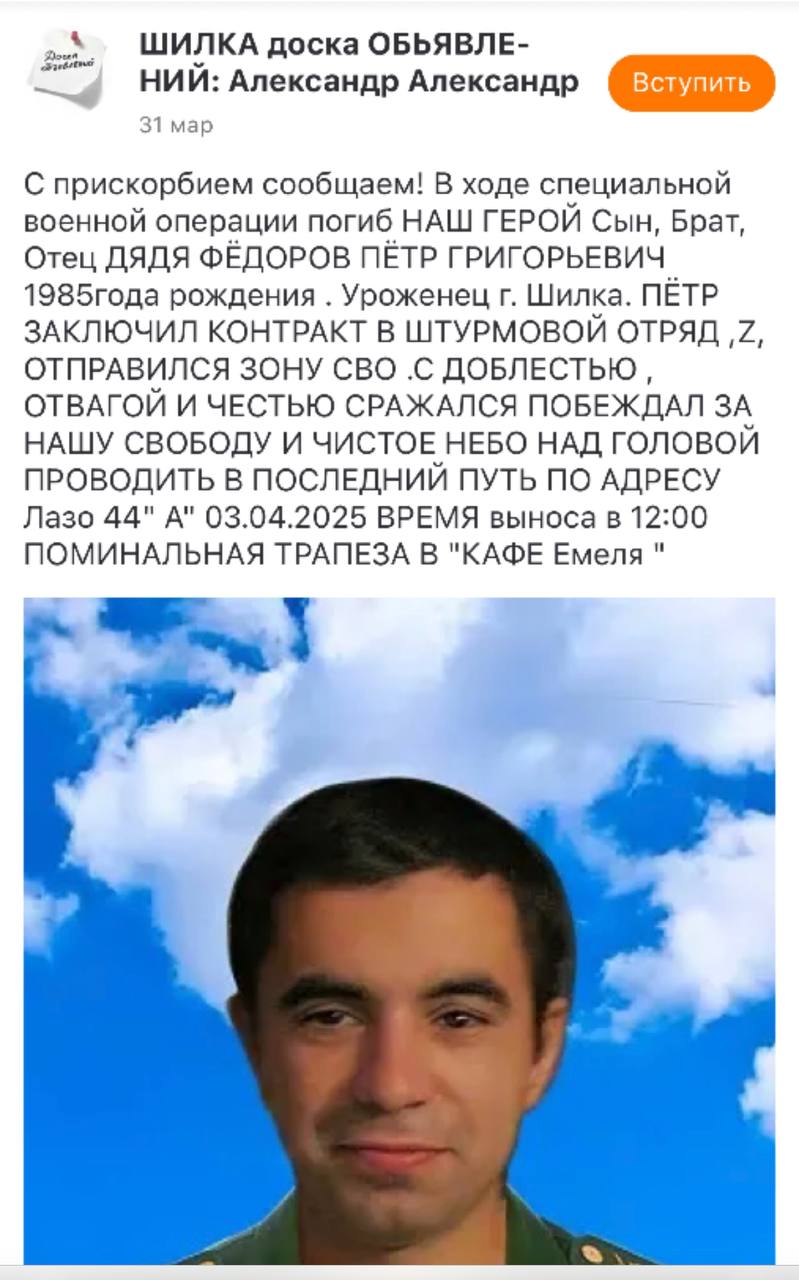Viewport: 799px width, 1280px height.
Task: Tap the orange Вступить join button
Action: [691, 83]
